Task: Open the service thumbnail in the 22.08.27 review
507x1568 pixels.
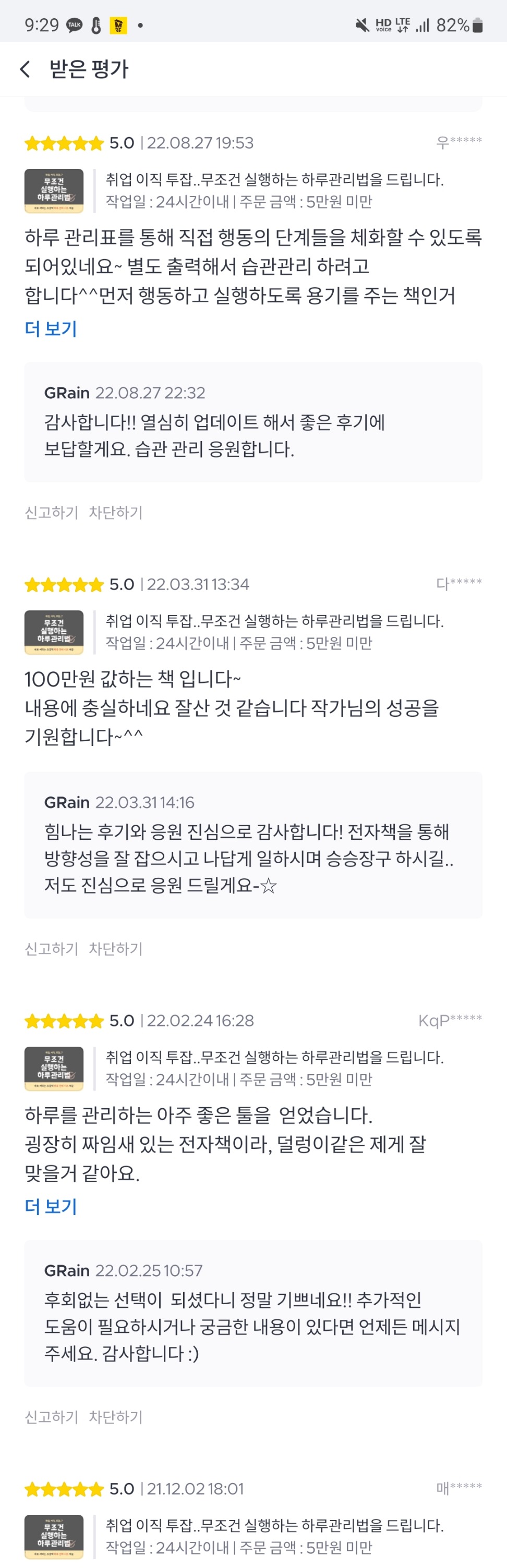Action: (x=54, y=190)
